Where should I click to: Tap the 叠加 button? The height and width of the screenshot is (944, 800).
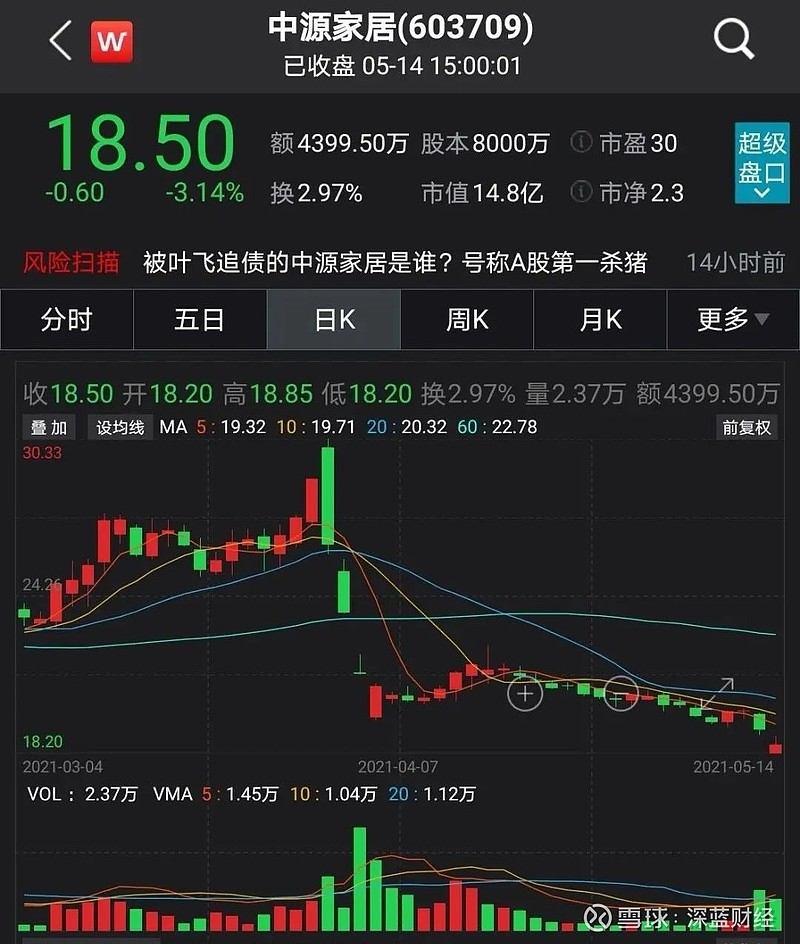48,427
